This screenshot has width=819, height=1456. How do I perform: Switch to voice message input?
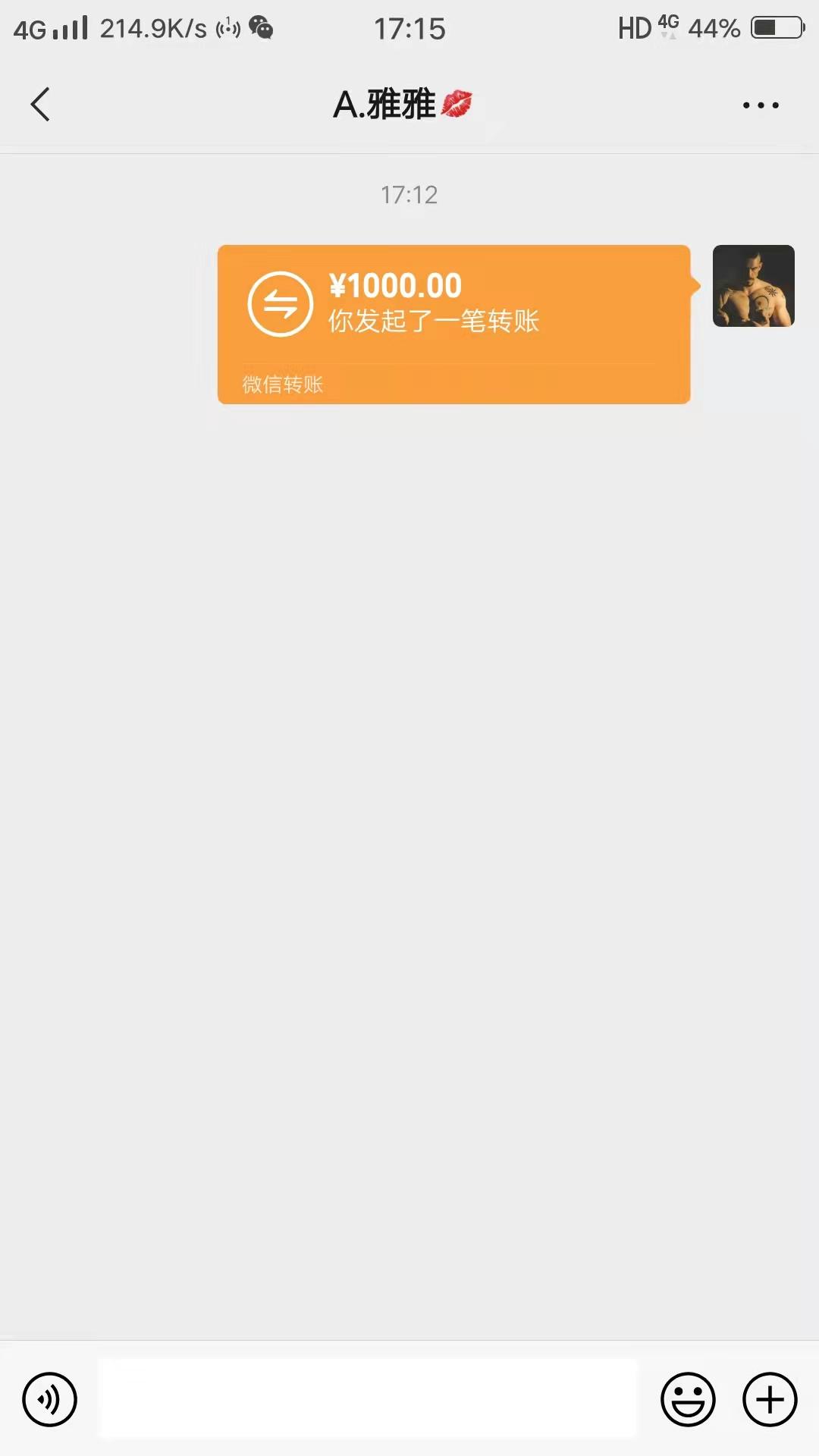[50, 1399]
